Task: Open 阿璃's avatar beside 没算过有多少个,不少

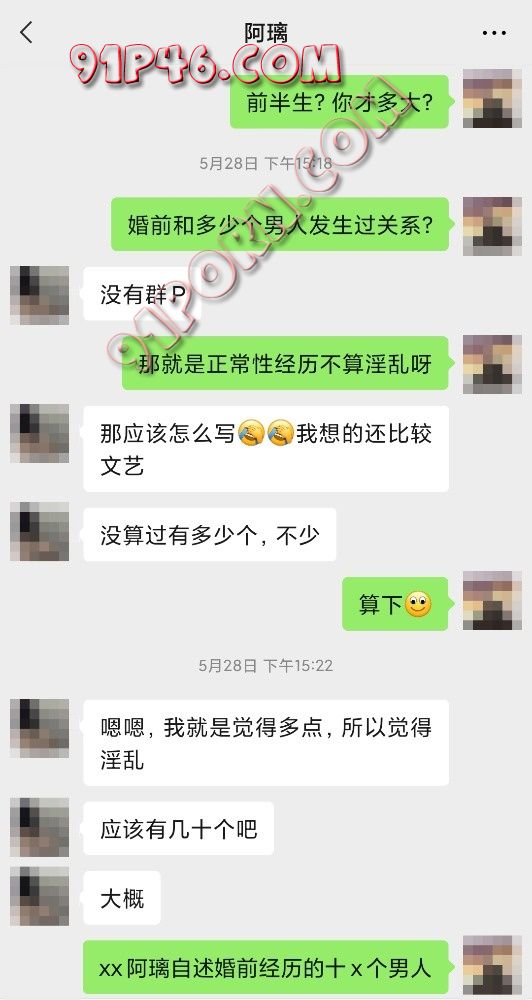Action: [x=40, y=532]
